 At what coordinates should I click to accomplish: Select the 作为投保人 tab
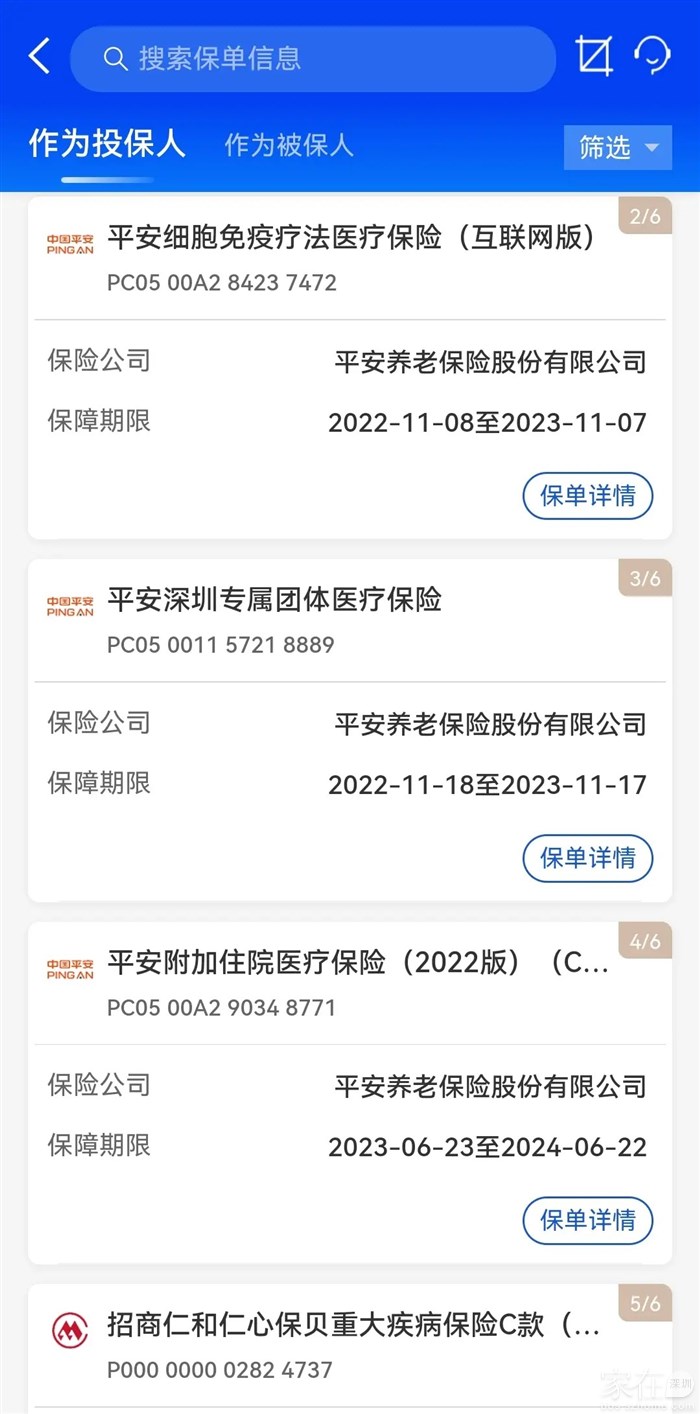107,143
